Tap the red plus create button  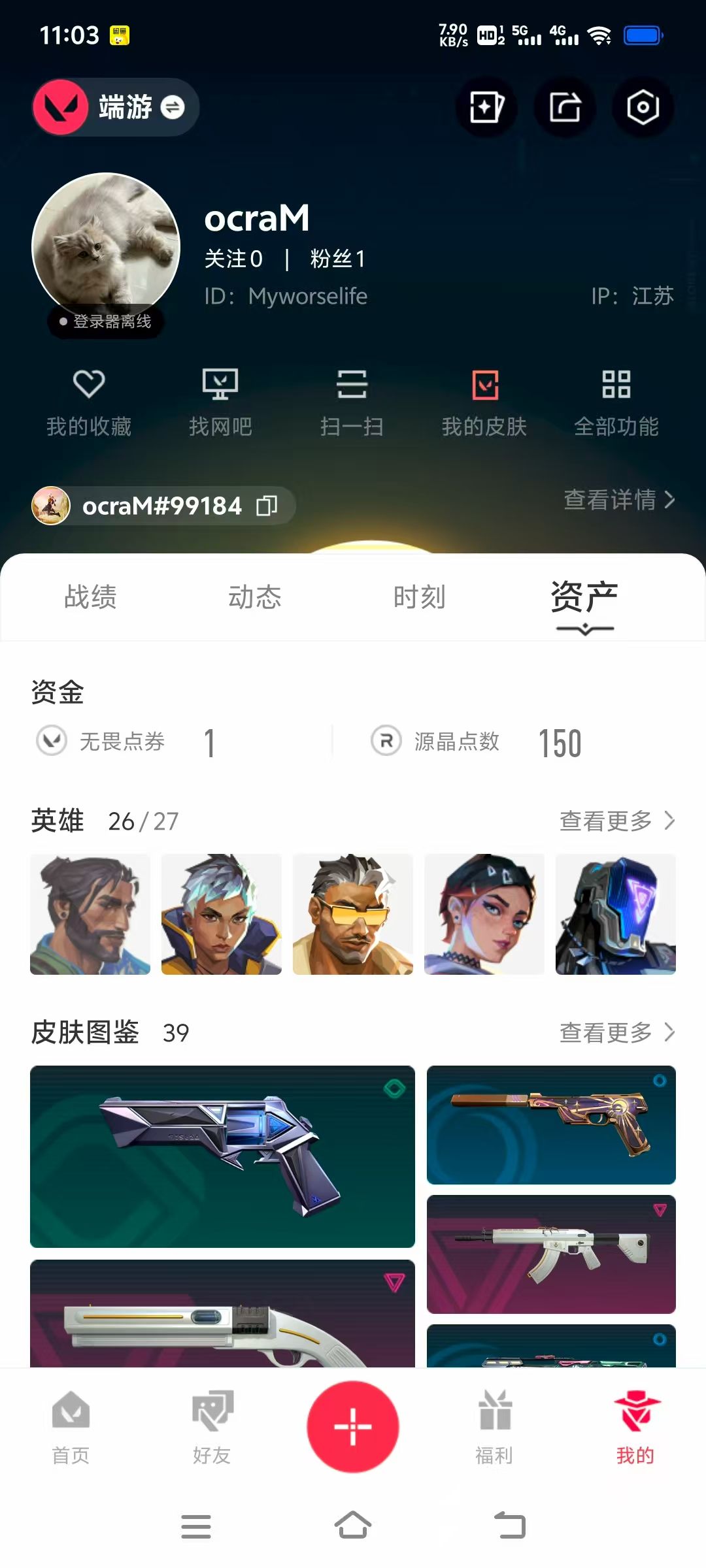353,1426
